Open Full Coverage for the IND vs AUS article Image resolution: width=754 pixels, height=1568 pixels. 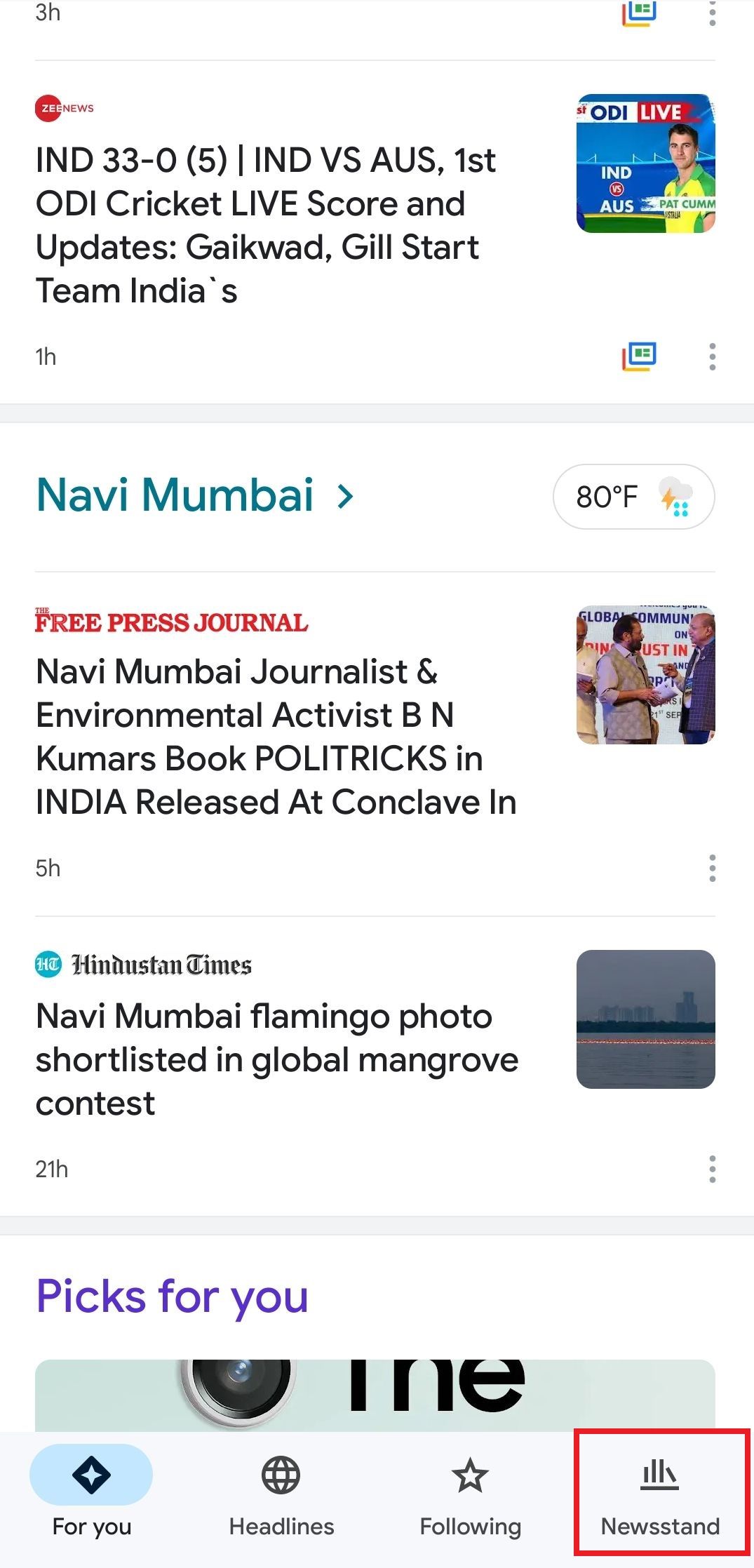click(x=639, y=356)
